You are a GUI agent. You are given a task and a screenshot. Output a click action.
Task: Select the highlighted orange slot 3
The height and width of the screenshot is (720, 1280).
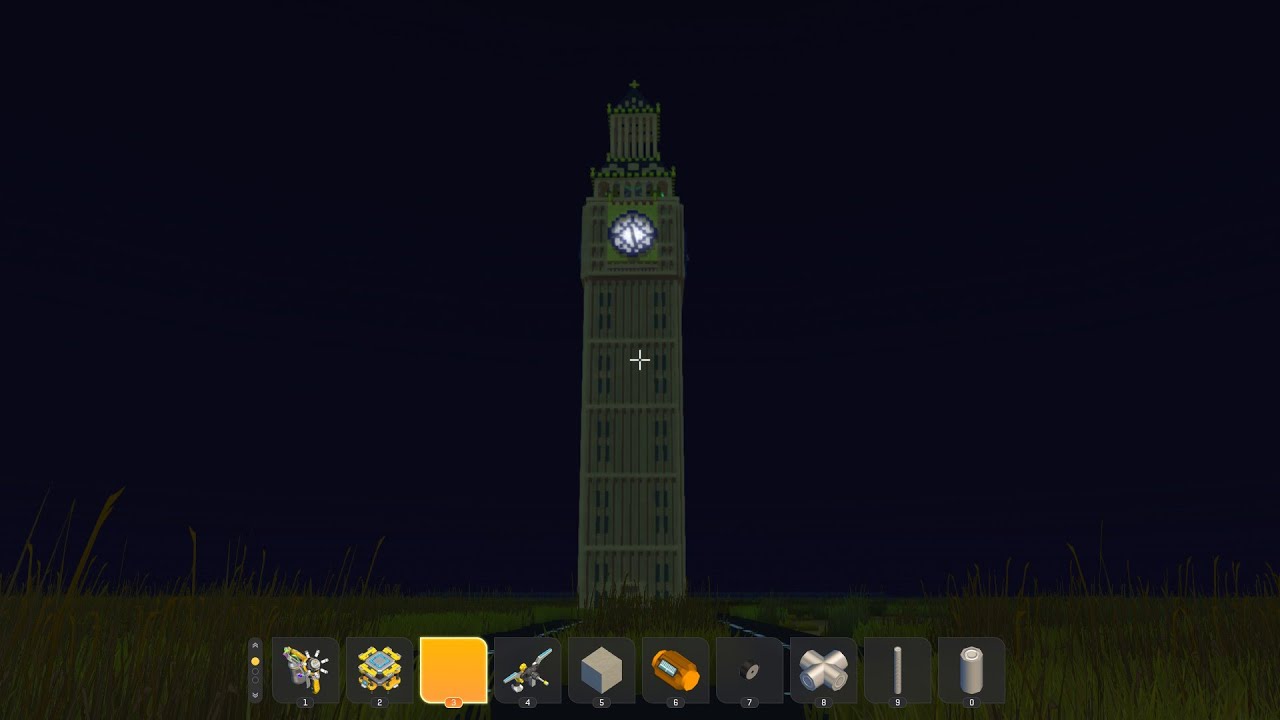pos(453,670)
